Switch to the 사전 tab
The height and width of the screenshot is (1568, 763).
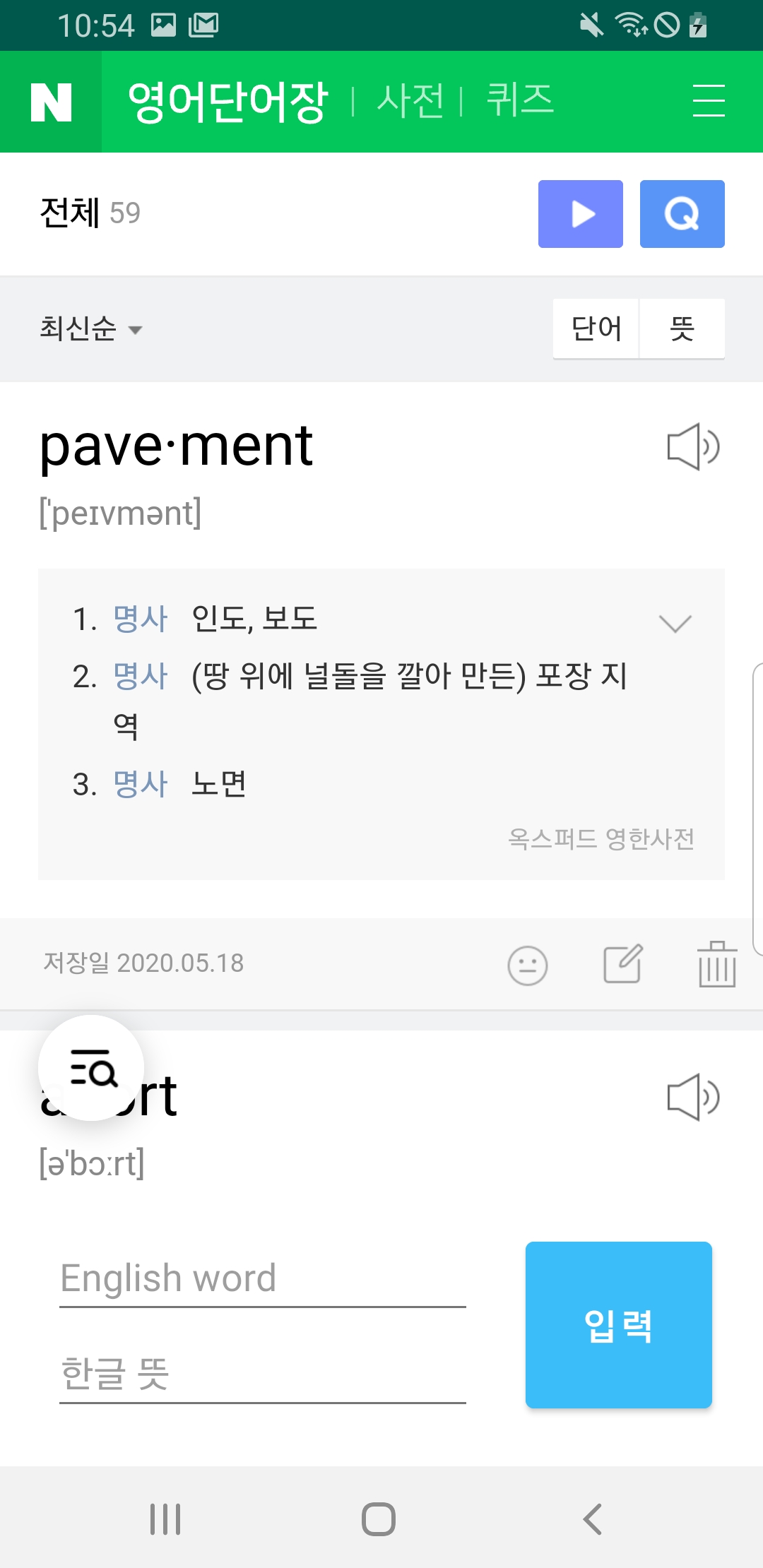tap(410, 100)
